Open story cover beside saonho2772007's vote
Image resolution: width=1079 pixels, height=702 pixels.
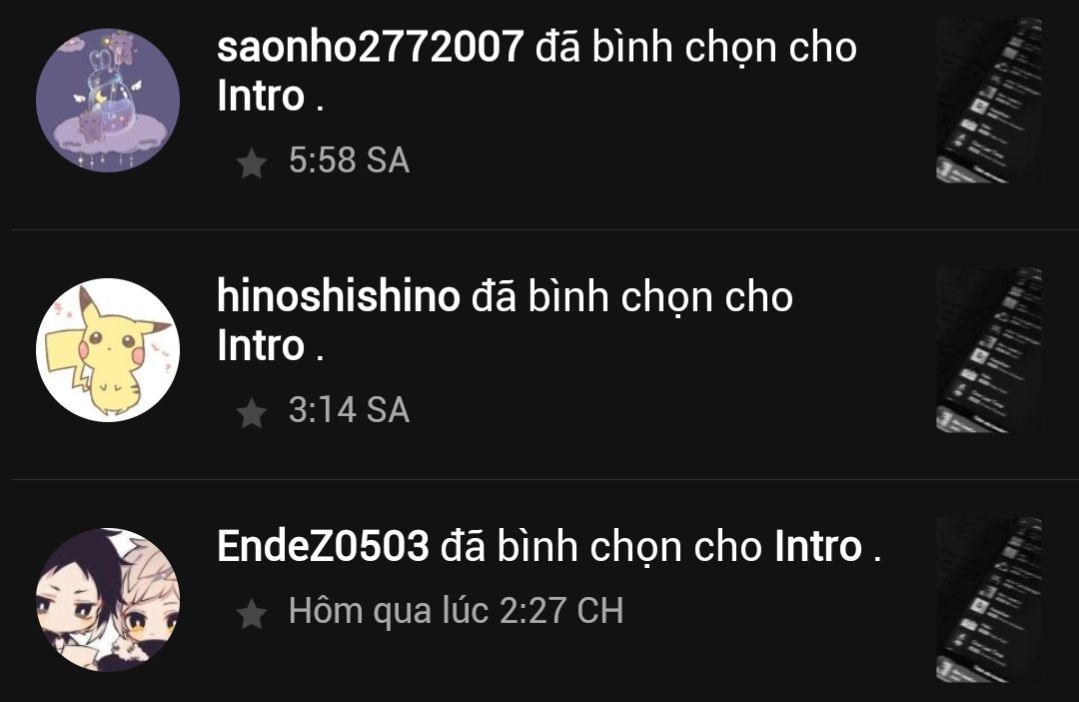click(x=989, y=100)
